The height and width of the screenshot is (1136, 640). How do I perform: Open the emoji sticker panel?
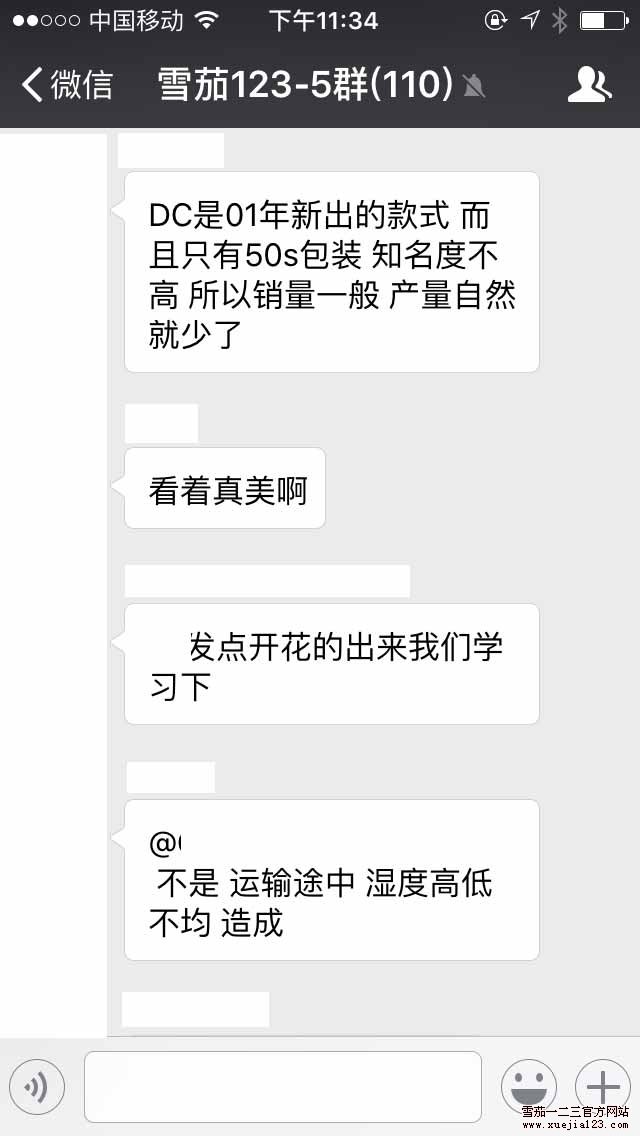pyautogui.click(x=529, y=1087)
